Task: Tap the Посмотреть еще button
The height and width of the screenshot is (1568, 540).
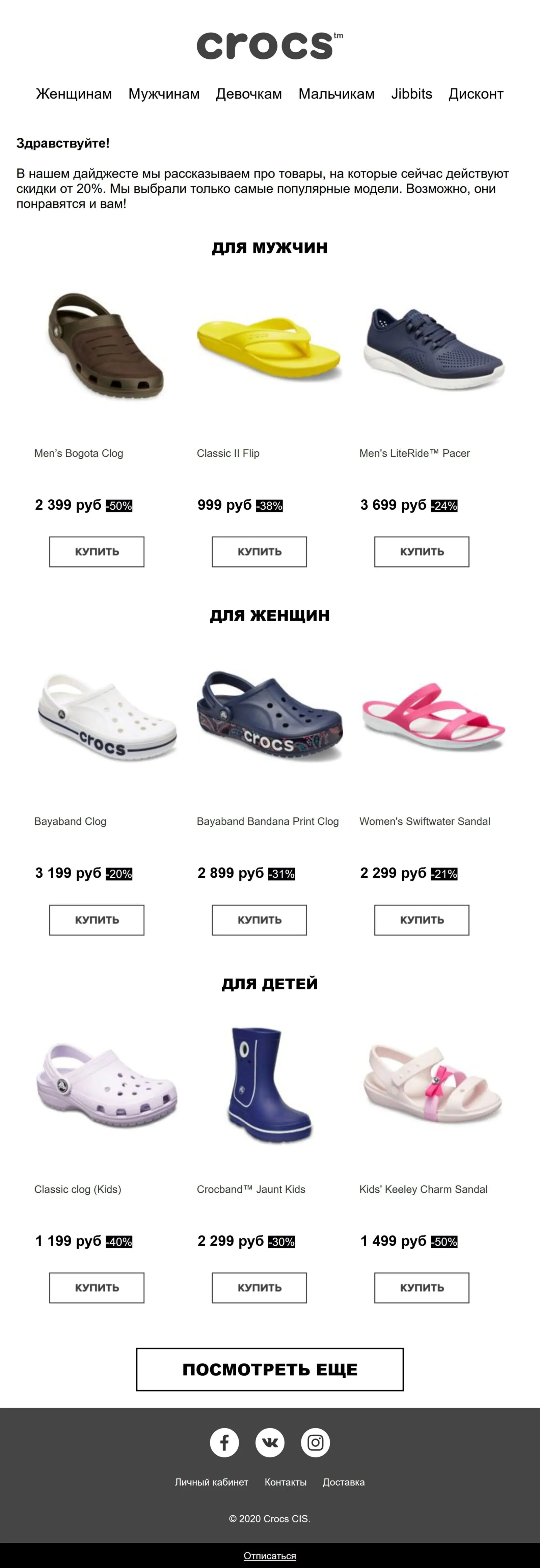Action: coord(270,1369)
